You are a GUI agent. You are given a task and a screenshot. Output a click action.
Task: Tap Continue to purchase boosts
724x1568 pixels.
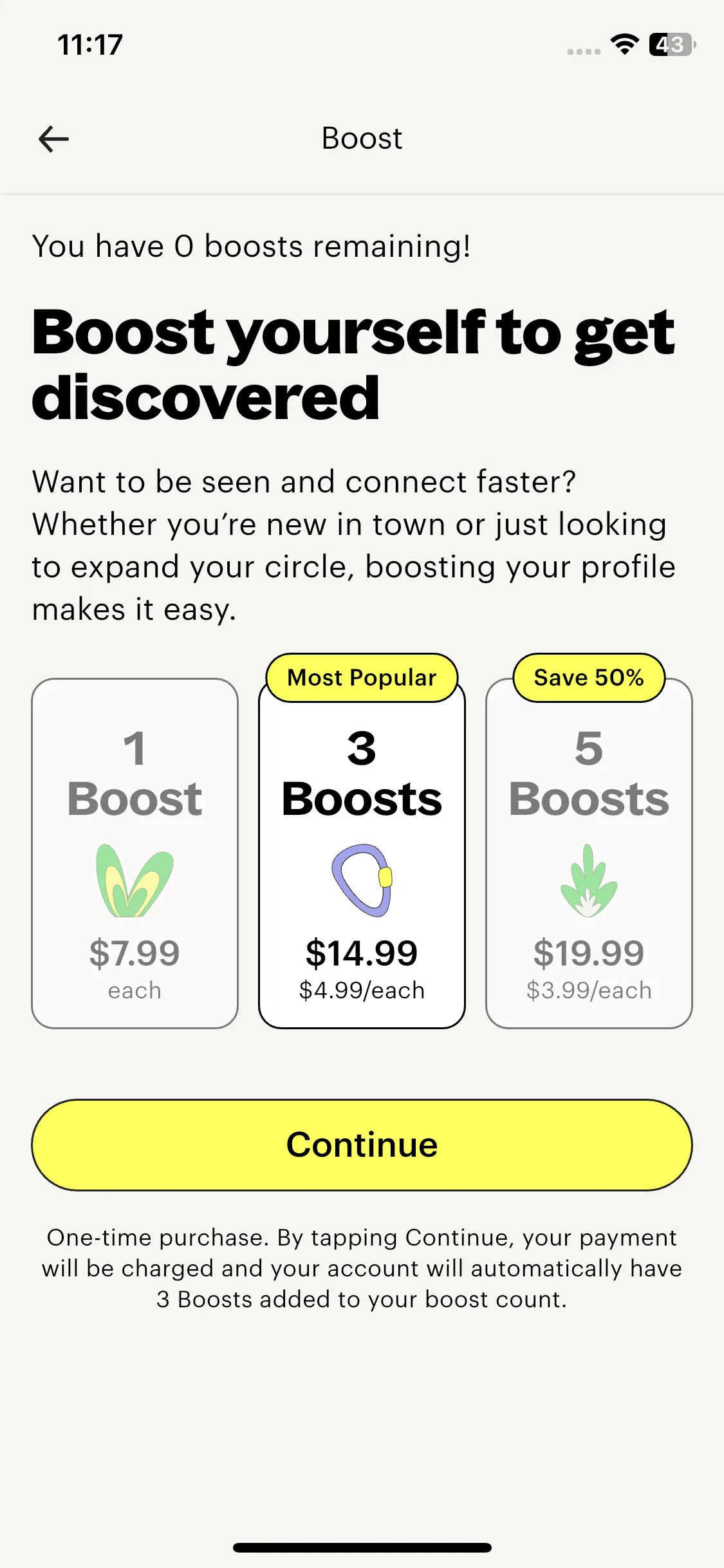coord(362,1144)
